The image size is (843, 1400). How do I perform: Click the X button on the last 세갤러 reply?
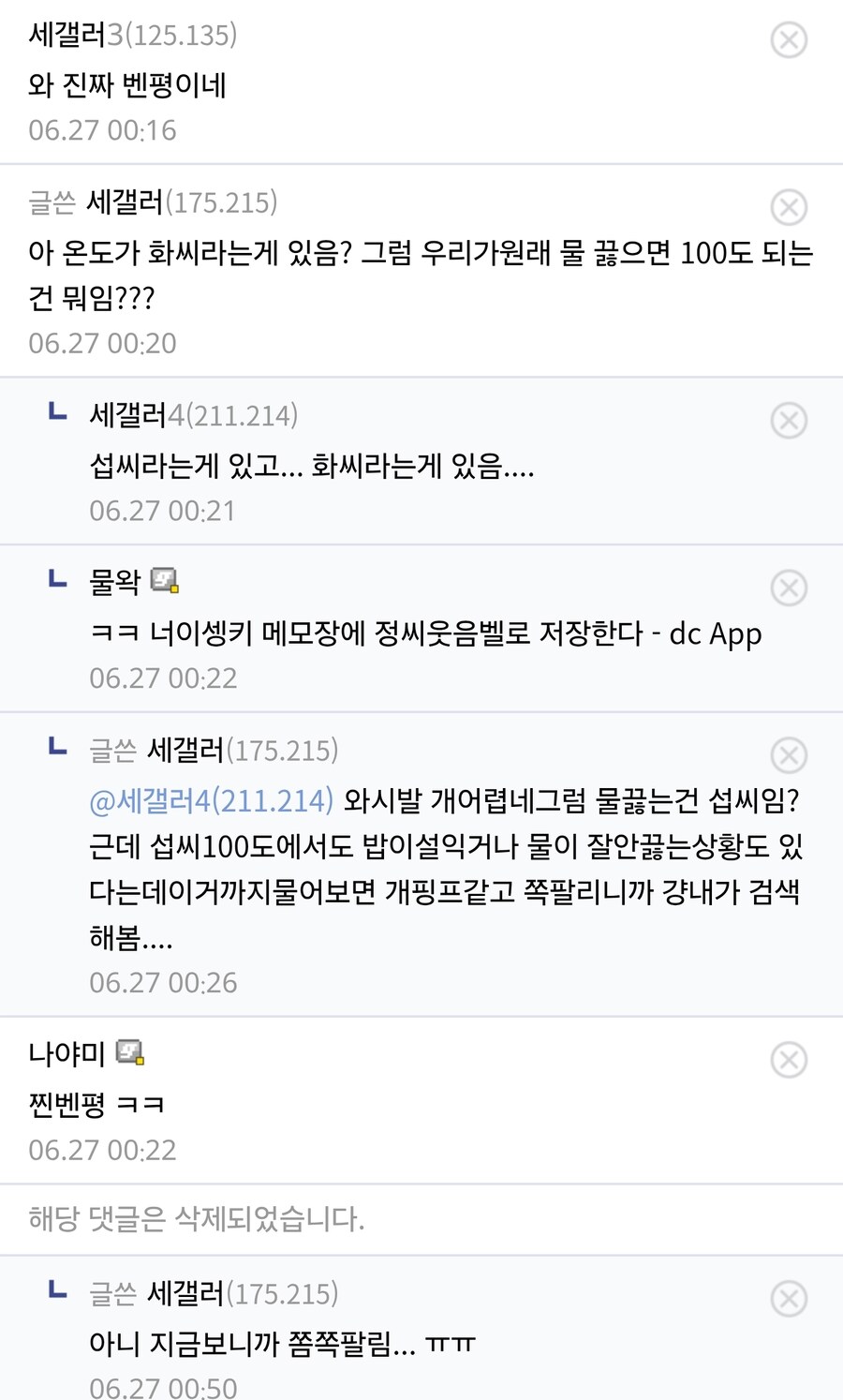click(x=789, y=1299)
